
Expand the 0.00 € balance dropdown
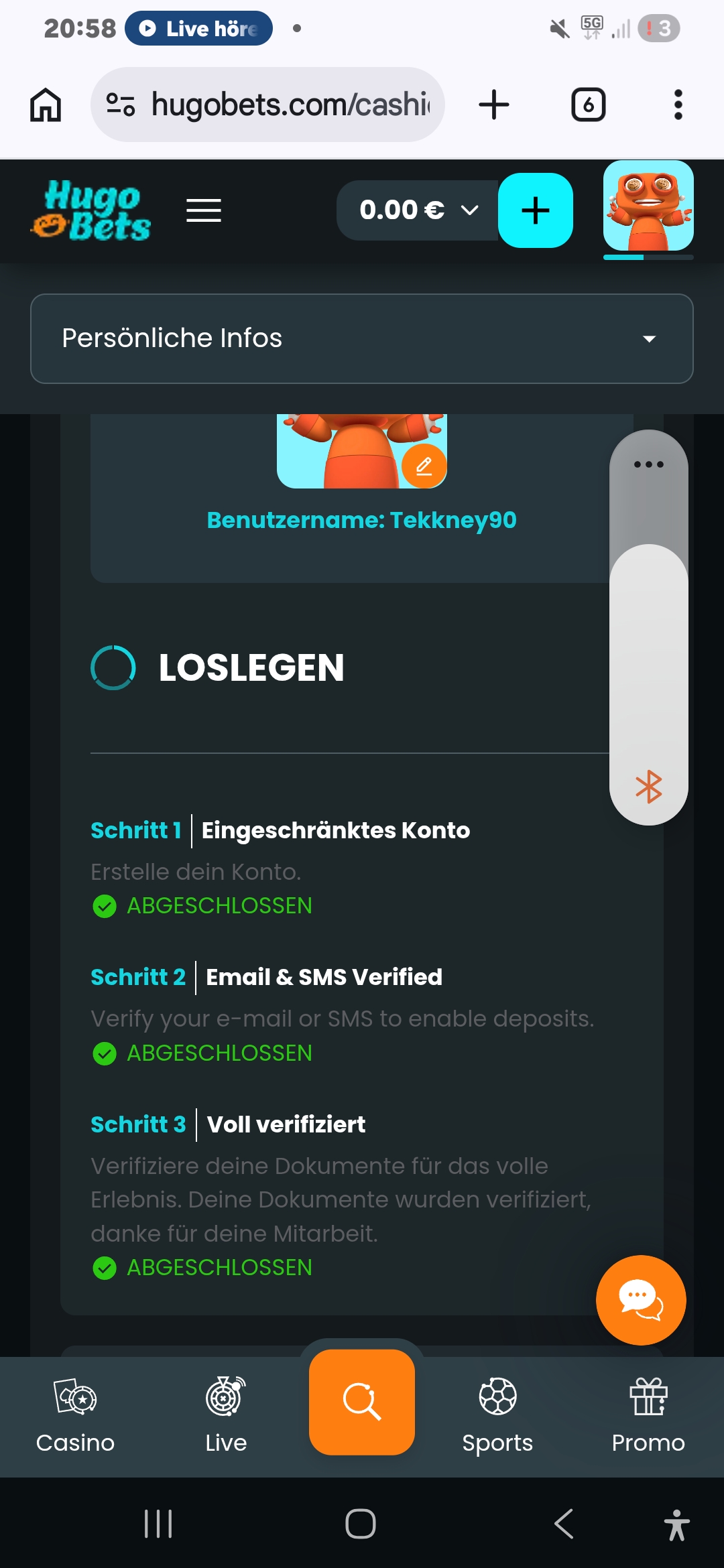(x=418, y=210)
